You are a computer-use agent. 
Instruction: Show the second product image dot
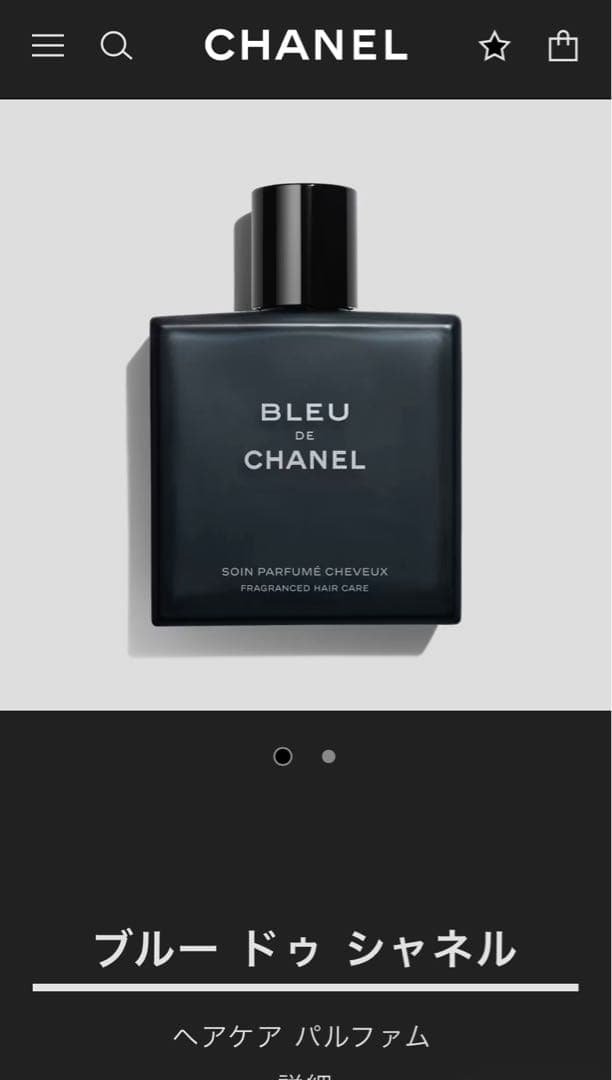pyautogui.click(x=328, y=757)
